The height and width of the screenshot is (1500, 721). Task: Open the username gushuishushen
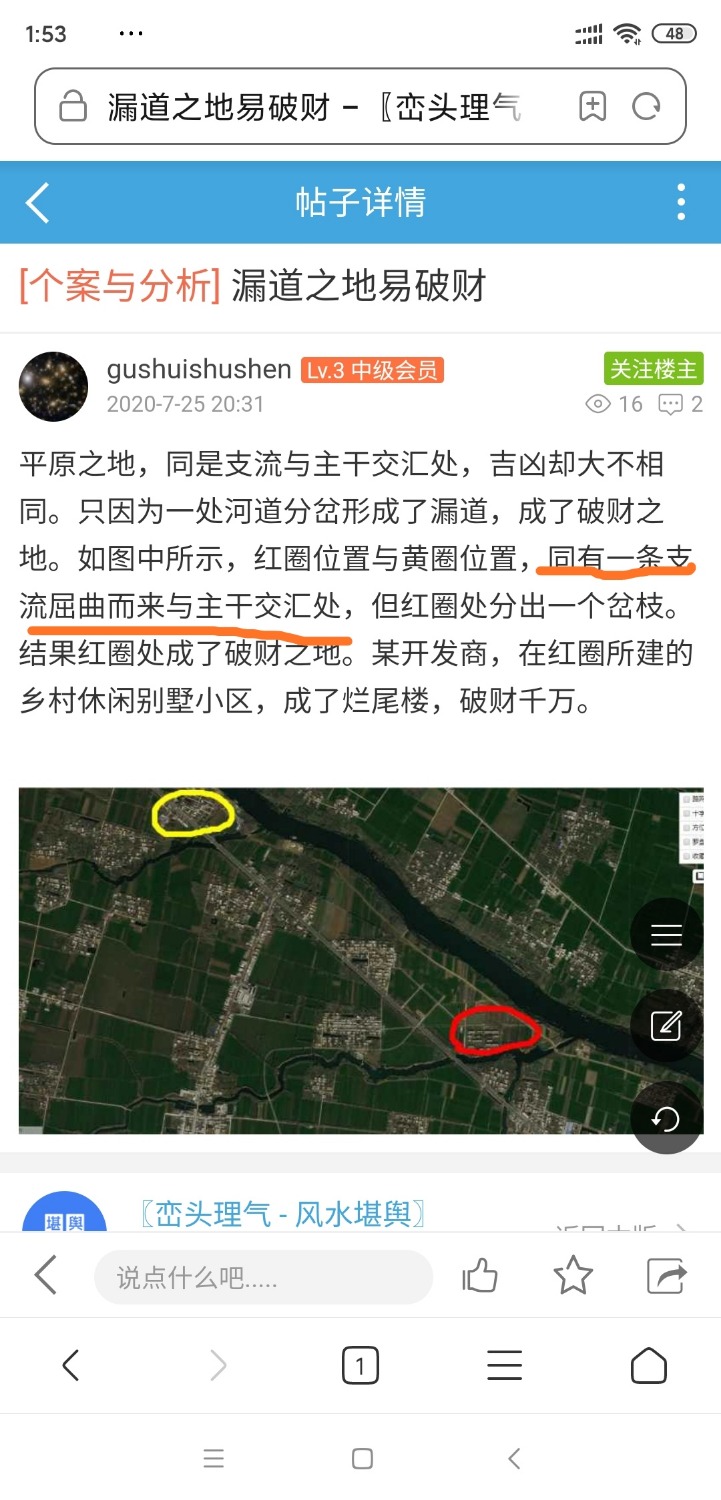point(199,370)
